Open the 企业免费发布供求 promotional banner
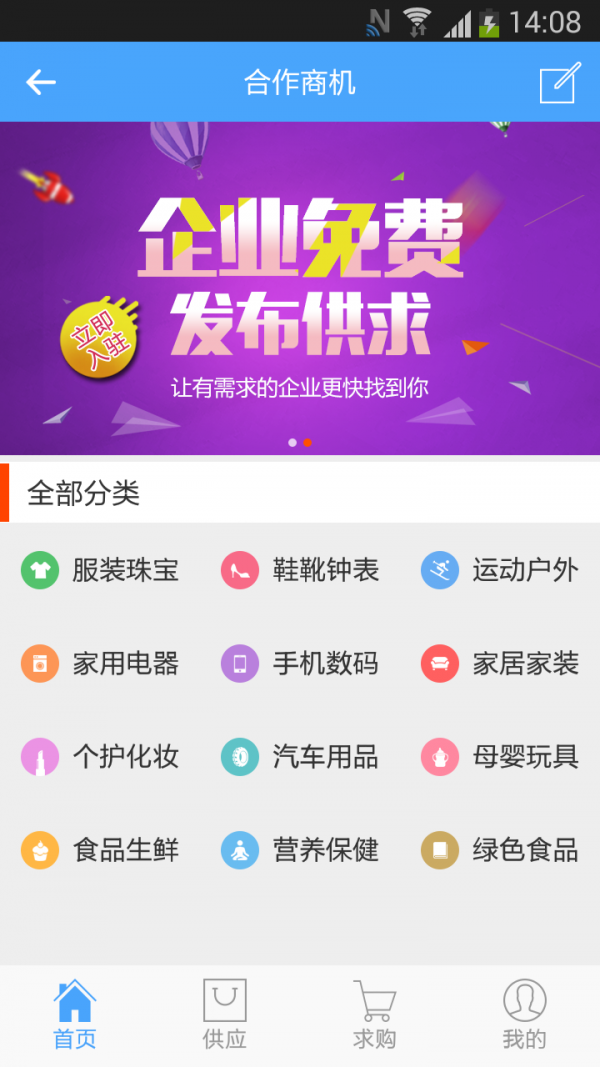The image size is (600, 1067). click(300, 288)
